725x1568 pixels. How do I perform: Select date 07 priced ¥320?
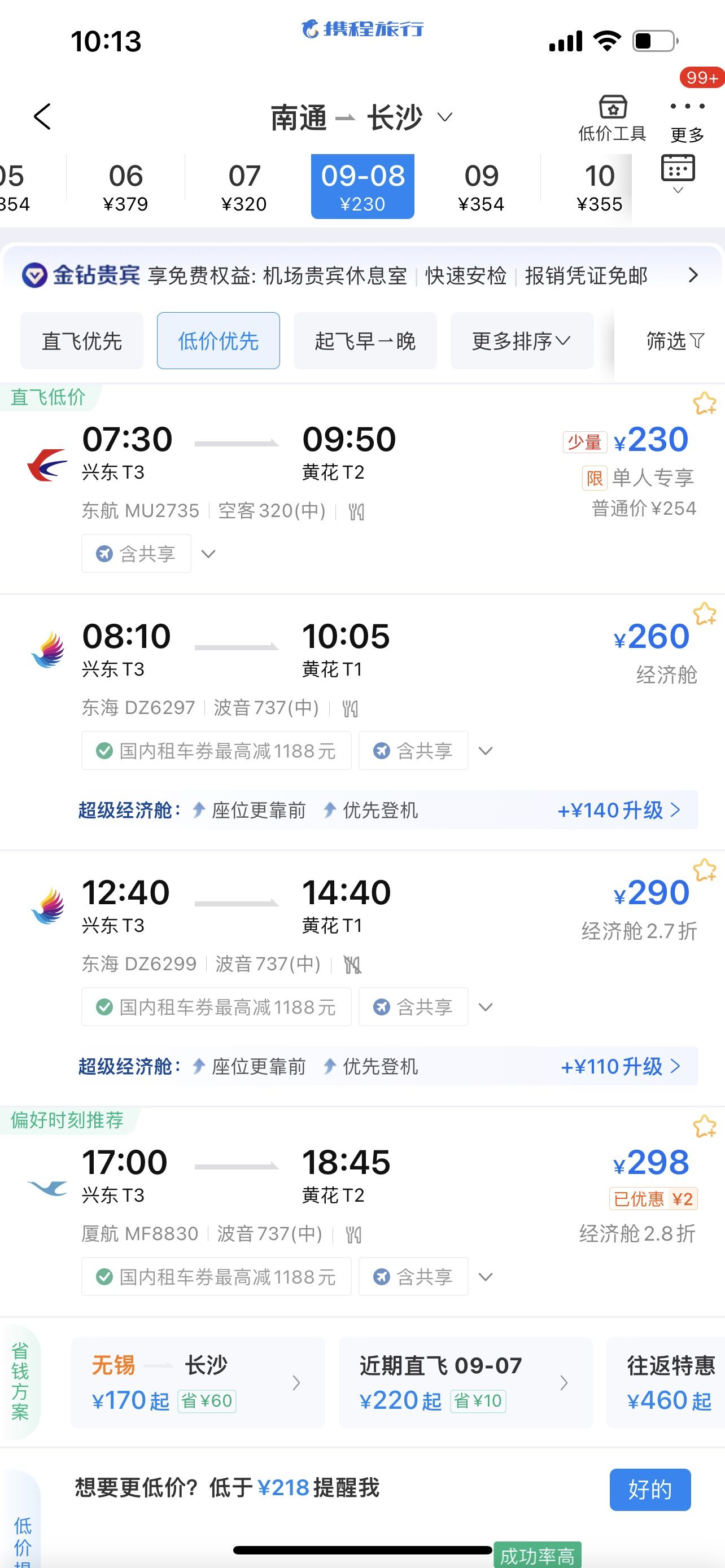(244, 187)
